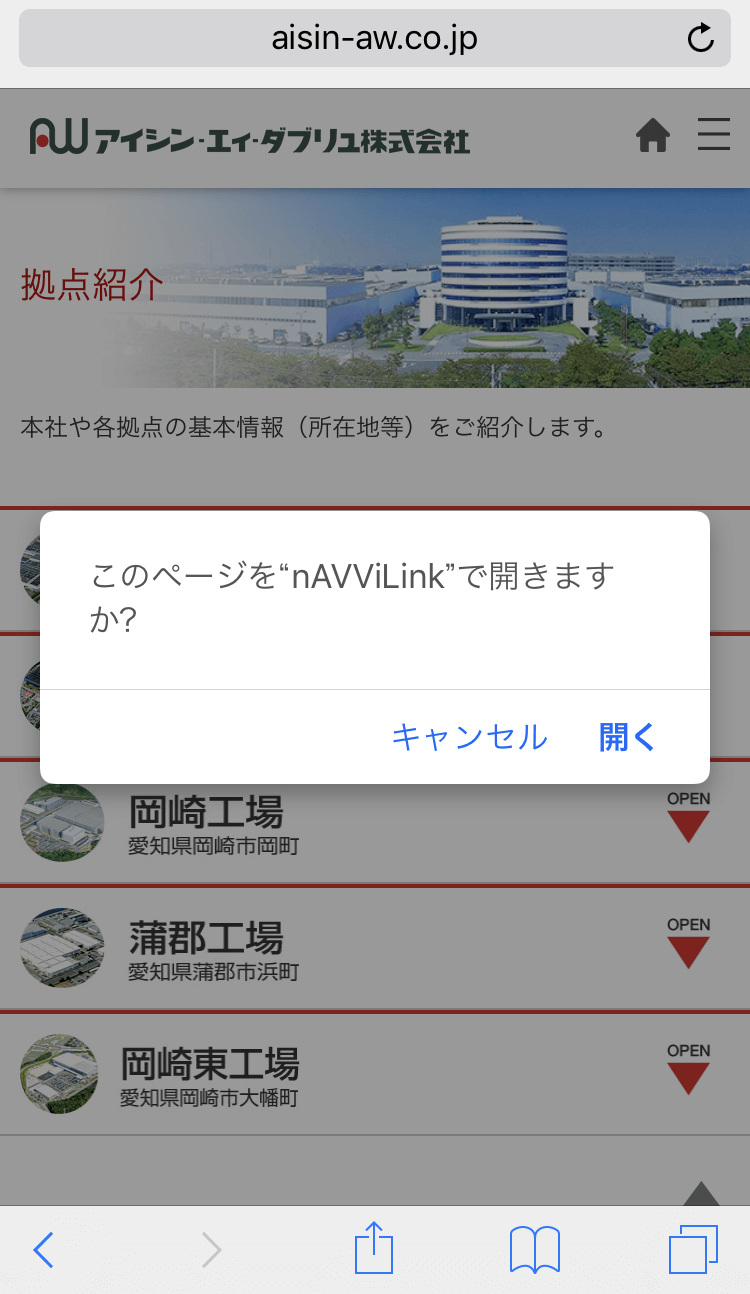Reload the page in the address bar

pyautogui.click(x=701, y=39)
